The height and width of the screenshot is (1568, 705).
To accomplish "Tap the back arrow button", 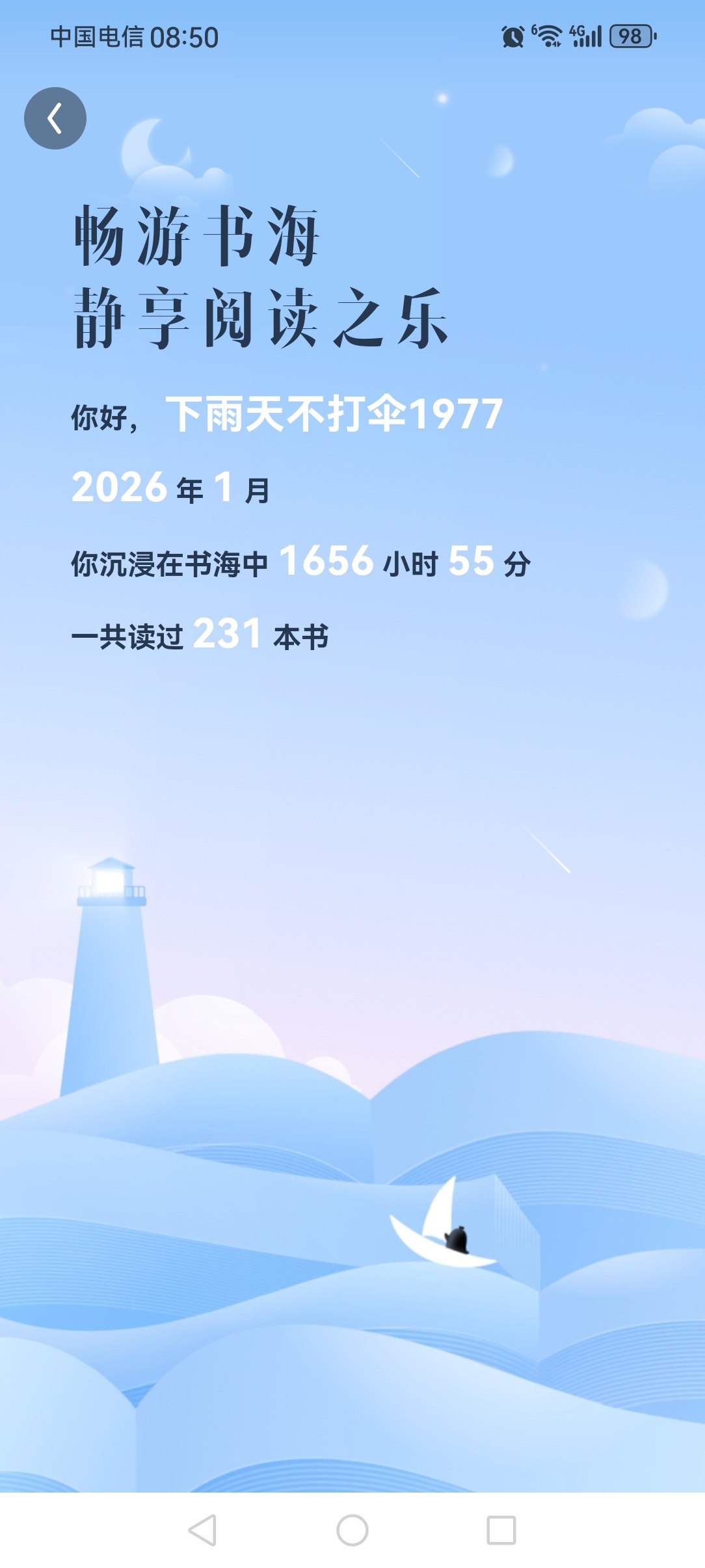I will 55,118.
